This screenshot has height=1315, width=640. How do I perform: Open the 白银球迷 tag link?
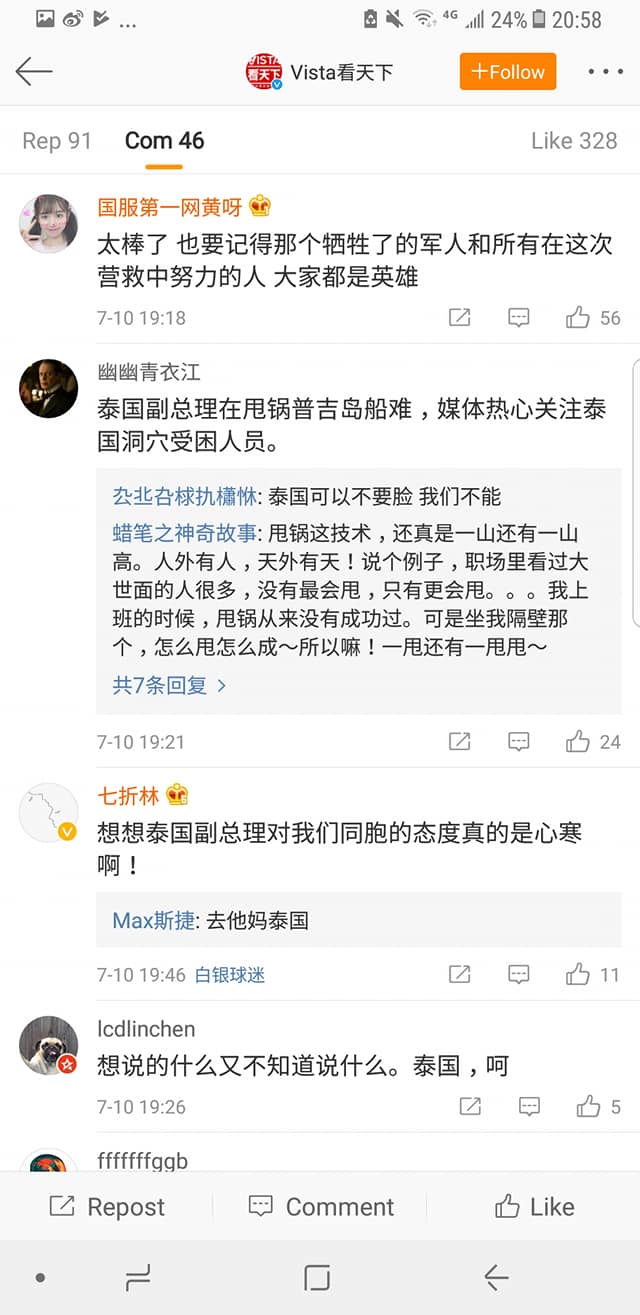[x=230, y=975]
